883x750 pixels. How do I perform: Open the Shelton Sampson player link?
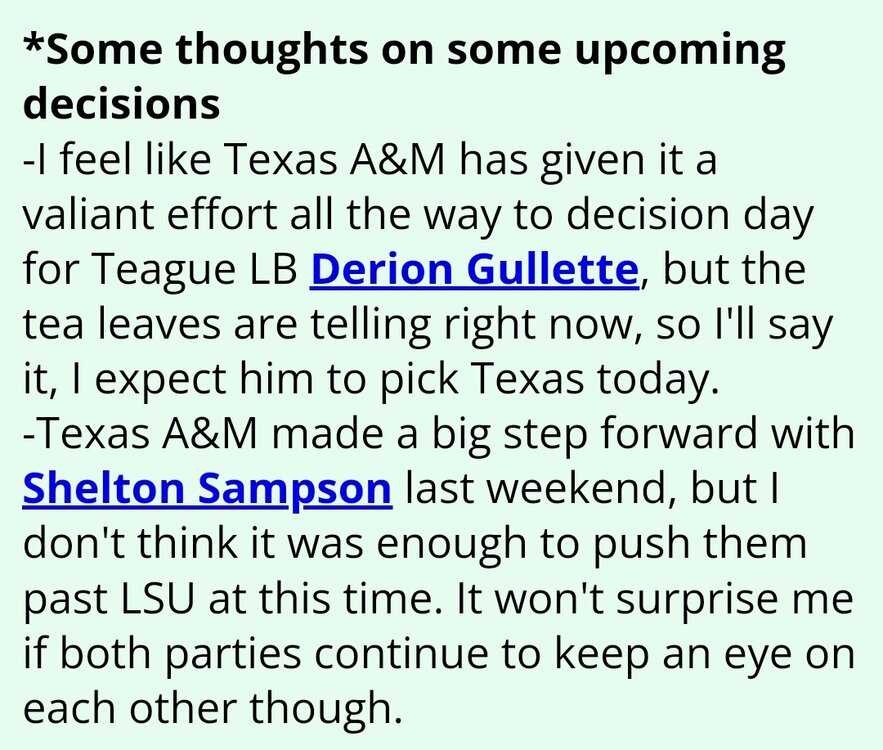click(x=207, y=488)
